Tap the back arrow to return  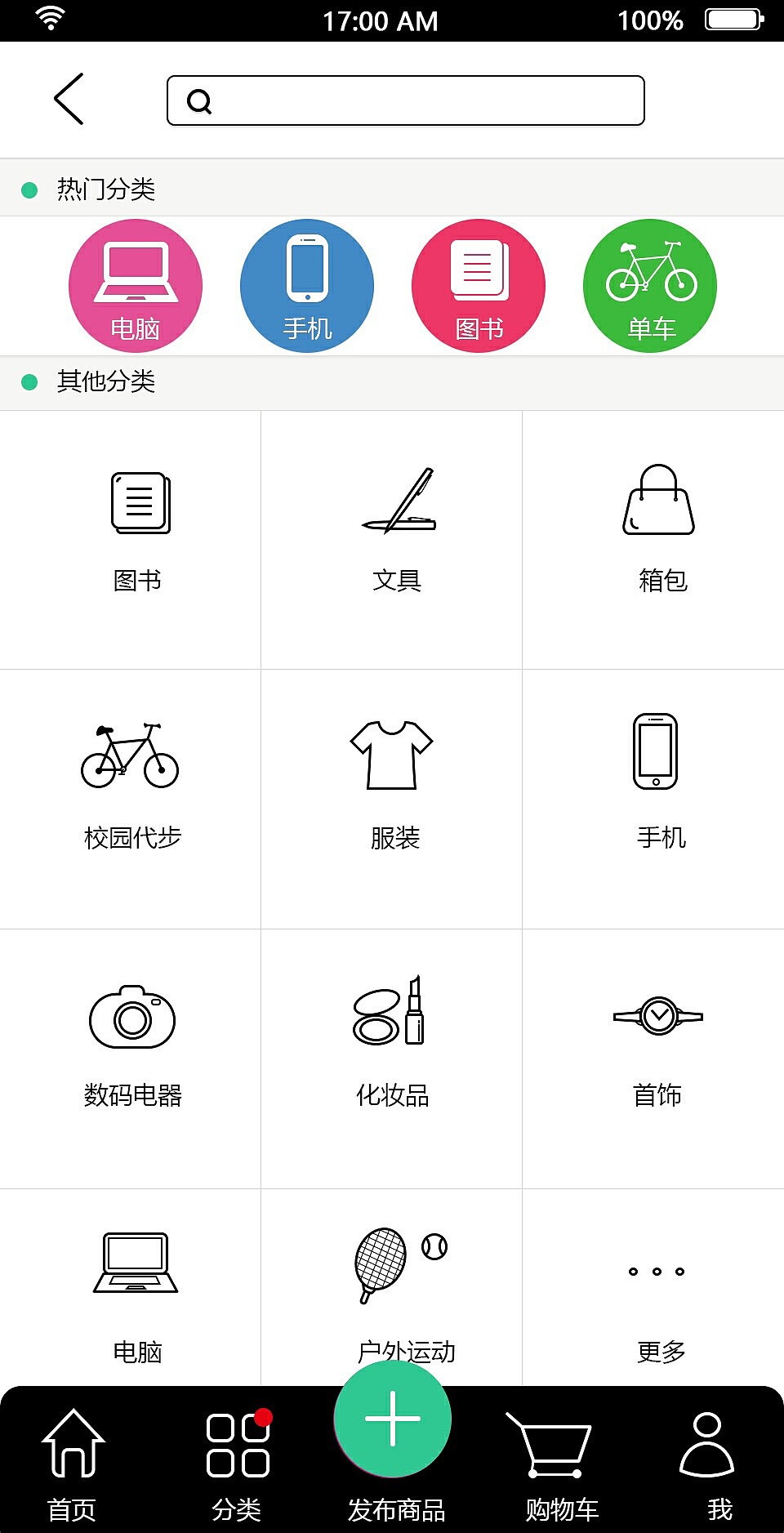coord(69,99)
